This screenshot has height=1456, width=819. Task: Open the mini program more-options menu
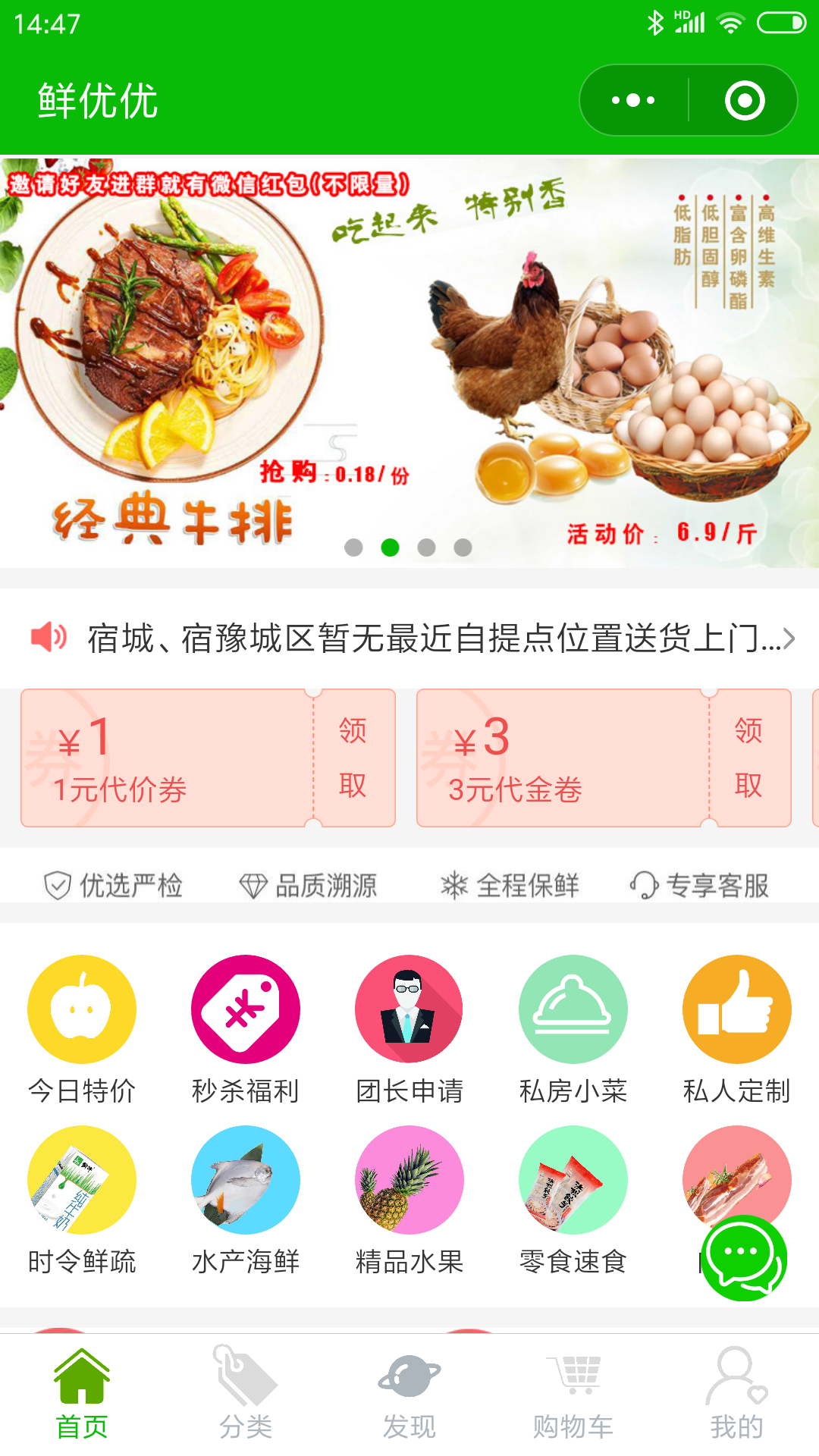point(634,100)
